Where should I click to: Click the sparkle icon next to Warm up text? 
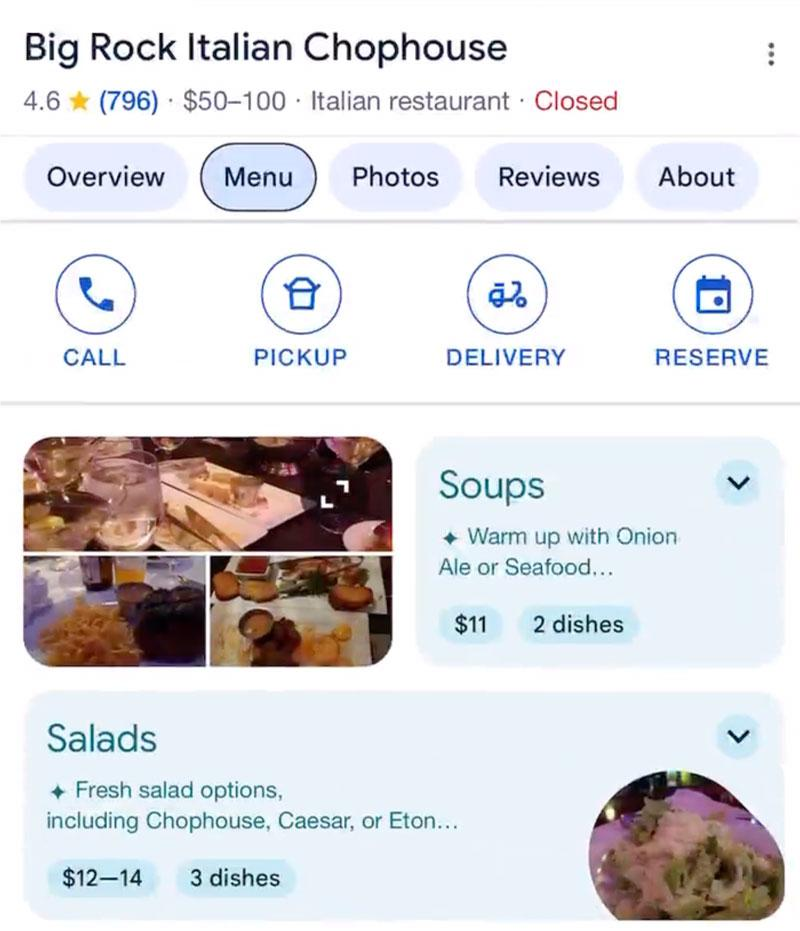pos(453,537)
